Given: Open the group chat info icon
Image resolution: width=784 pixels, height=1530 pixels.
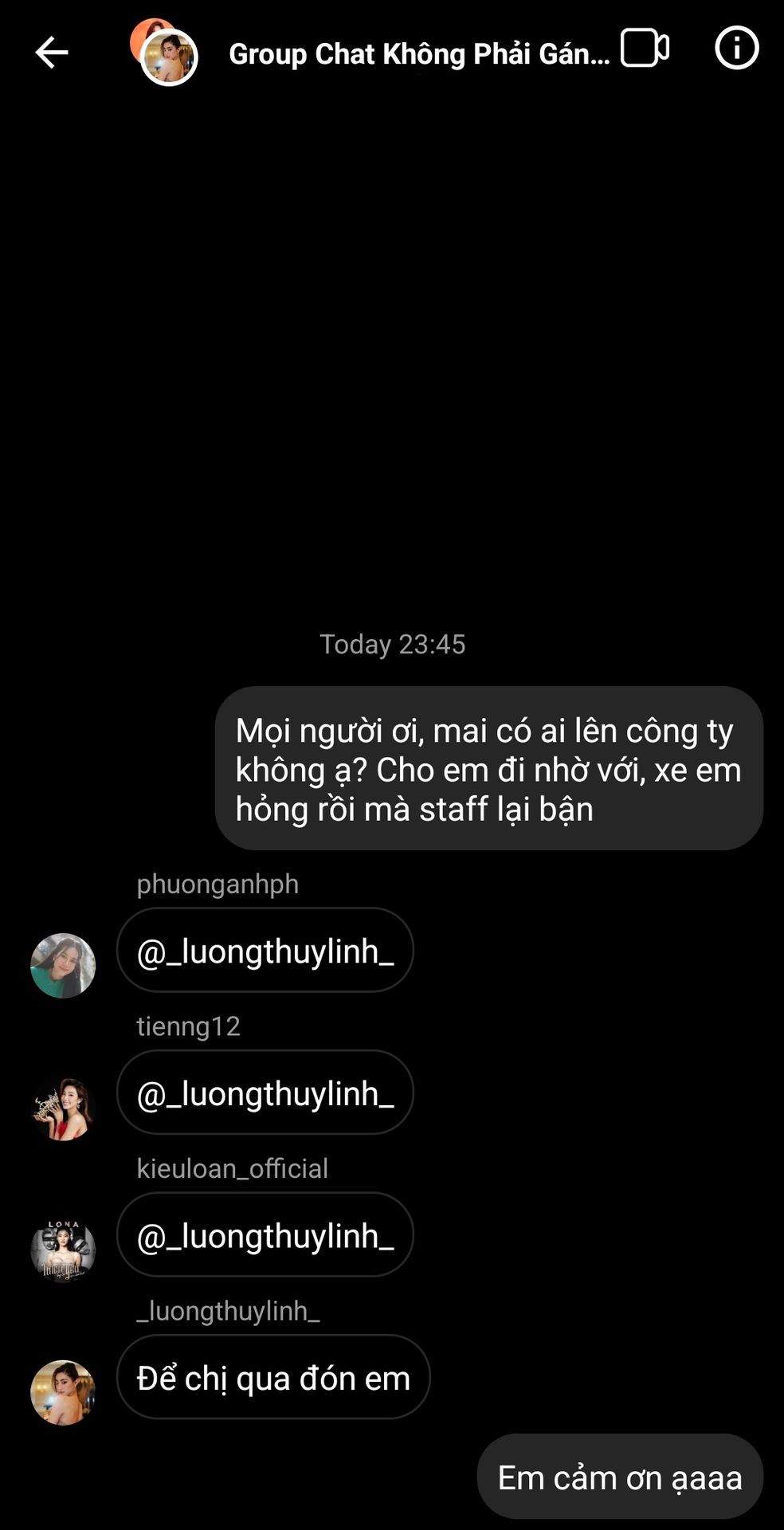Looking at the screenshot, I should [736, 49].
